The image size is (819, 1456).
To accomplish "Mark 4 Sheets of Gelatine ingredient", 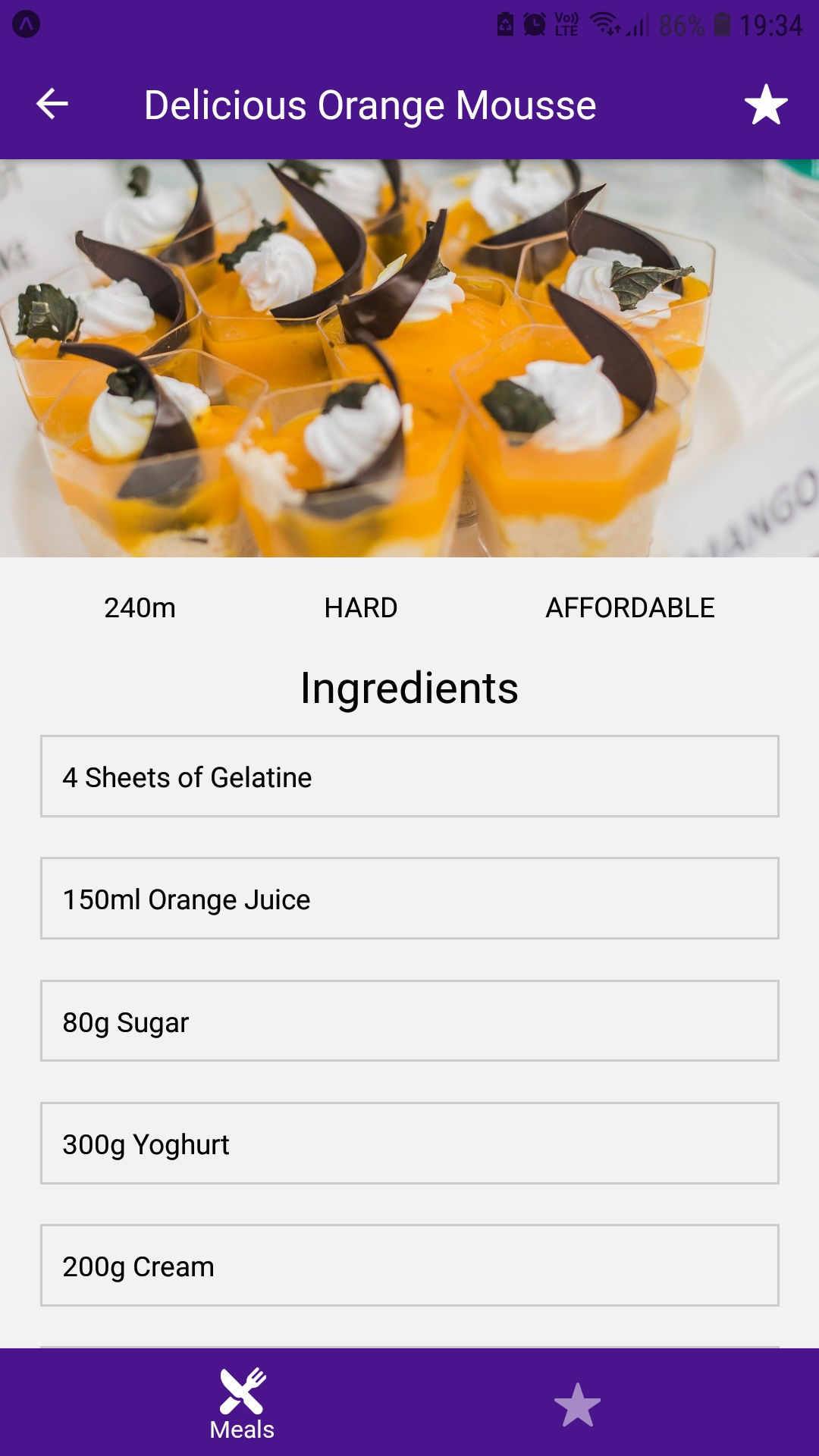I will [409, 777].
